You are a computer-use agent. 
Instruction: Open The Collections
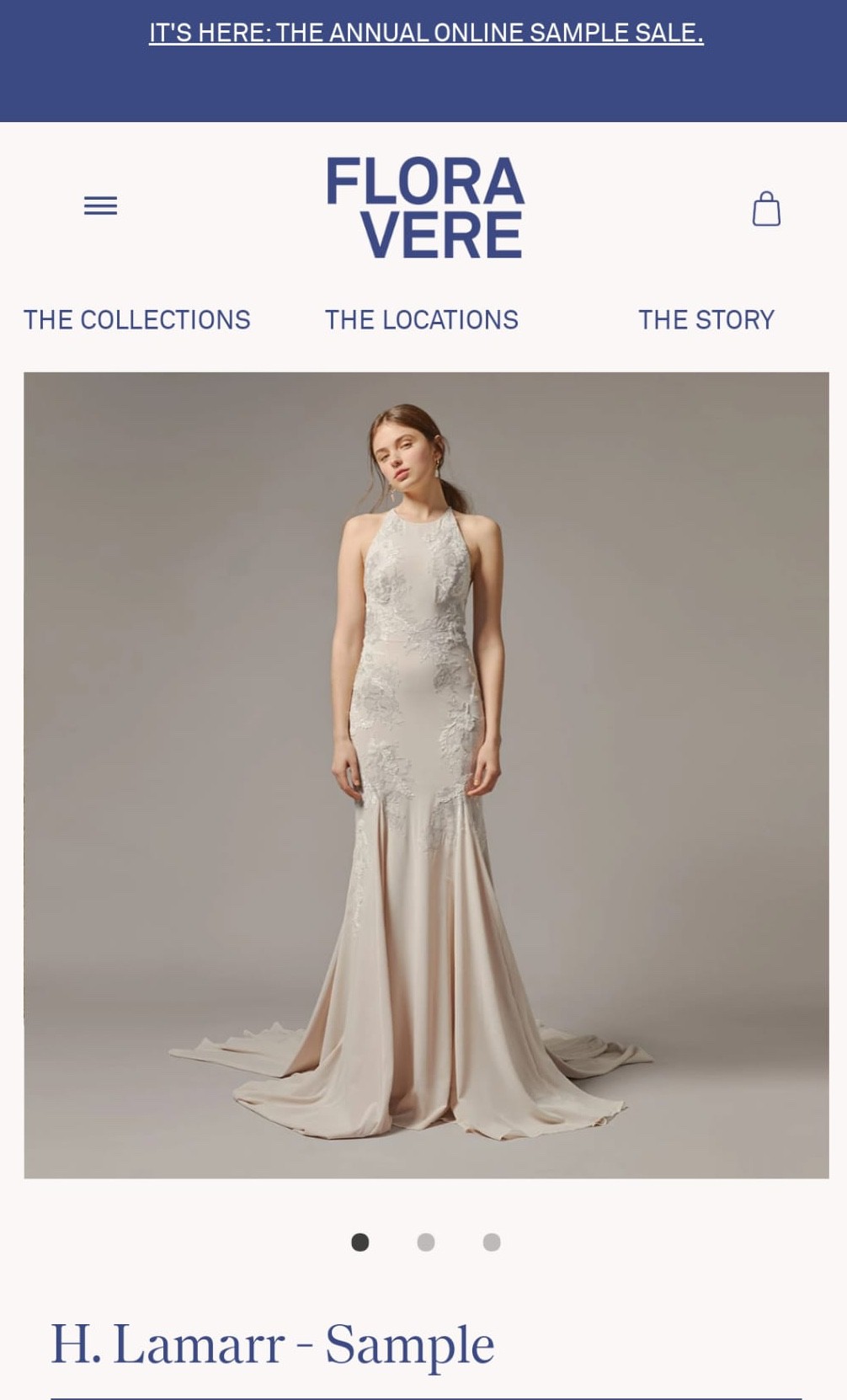point(137,320)
